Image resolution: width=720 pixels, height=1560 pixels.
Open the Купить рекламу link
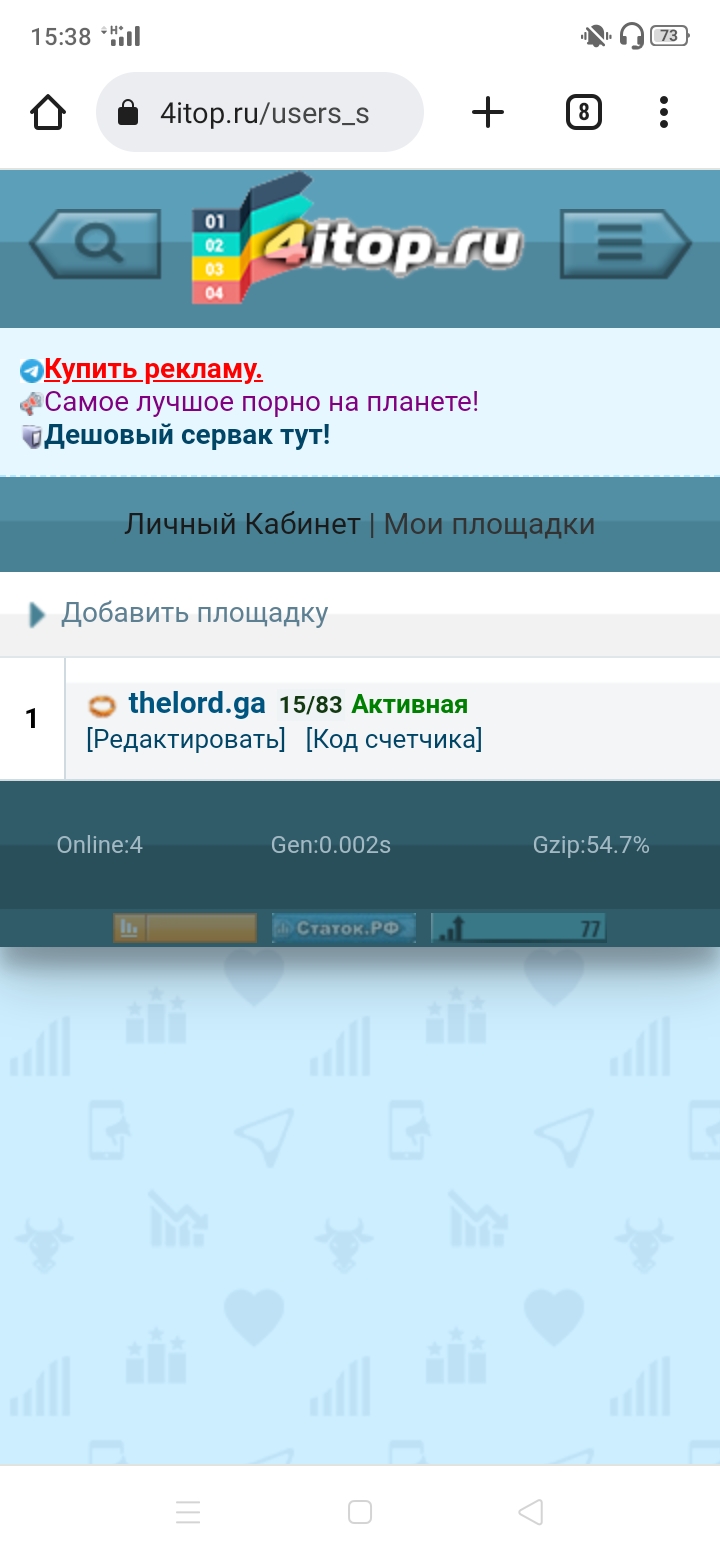pos(153,370)
